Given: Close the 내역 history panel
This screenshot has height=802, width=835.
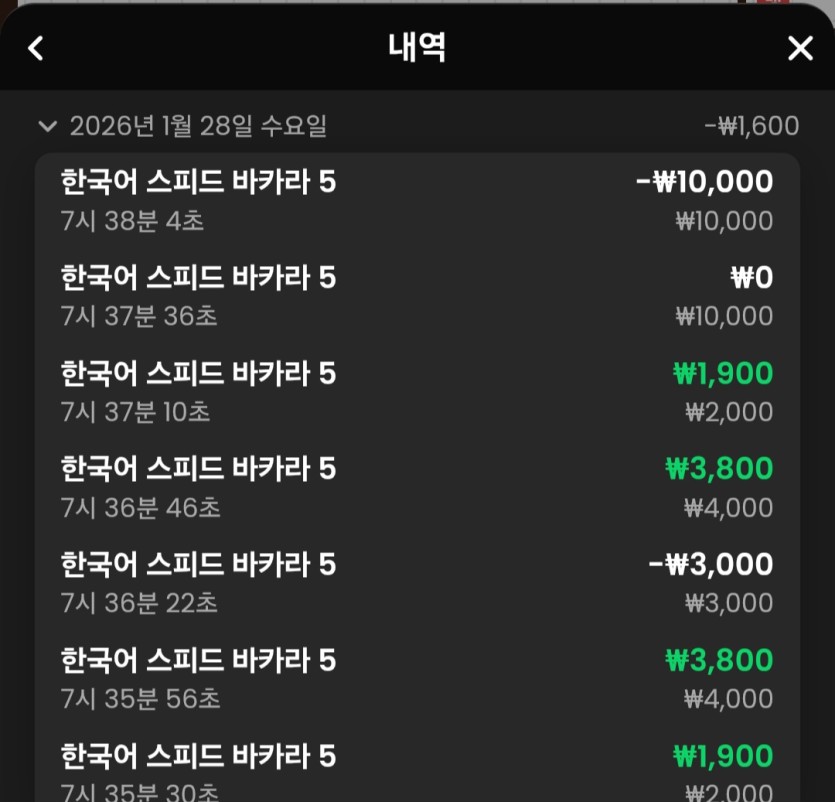Looking at the screenshot, I should (x=800, y=48).
